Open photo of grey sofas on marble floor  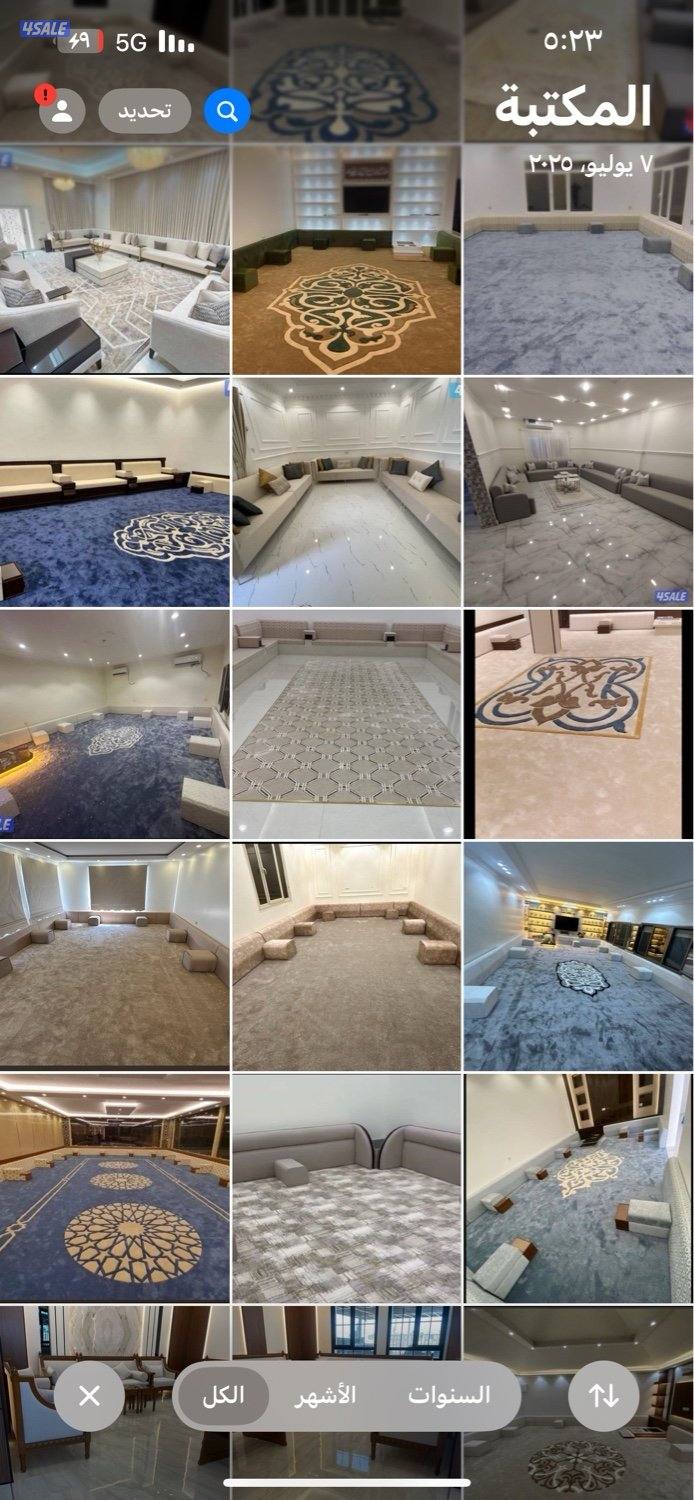[x=579, y=492]
